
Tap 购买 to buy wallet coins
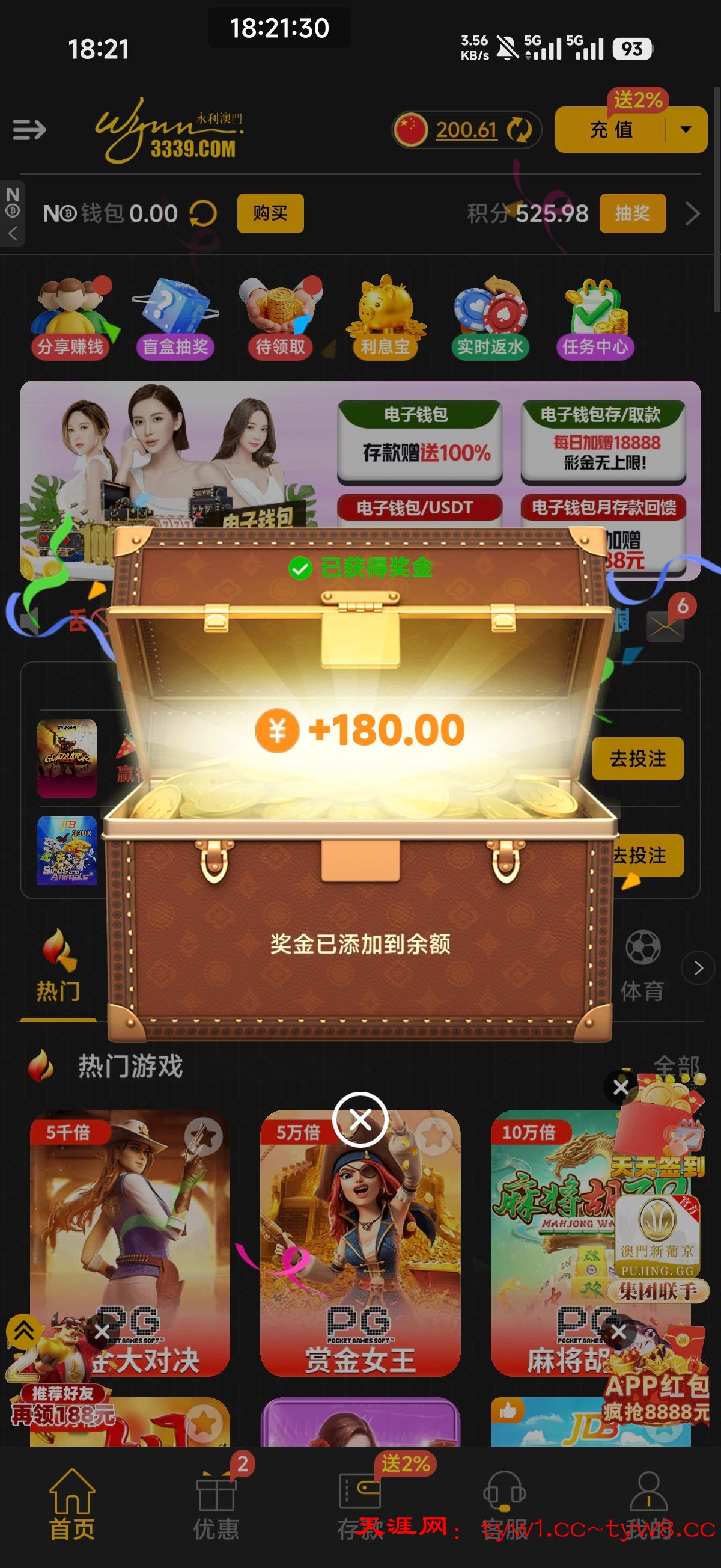point(270,213)
